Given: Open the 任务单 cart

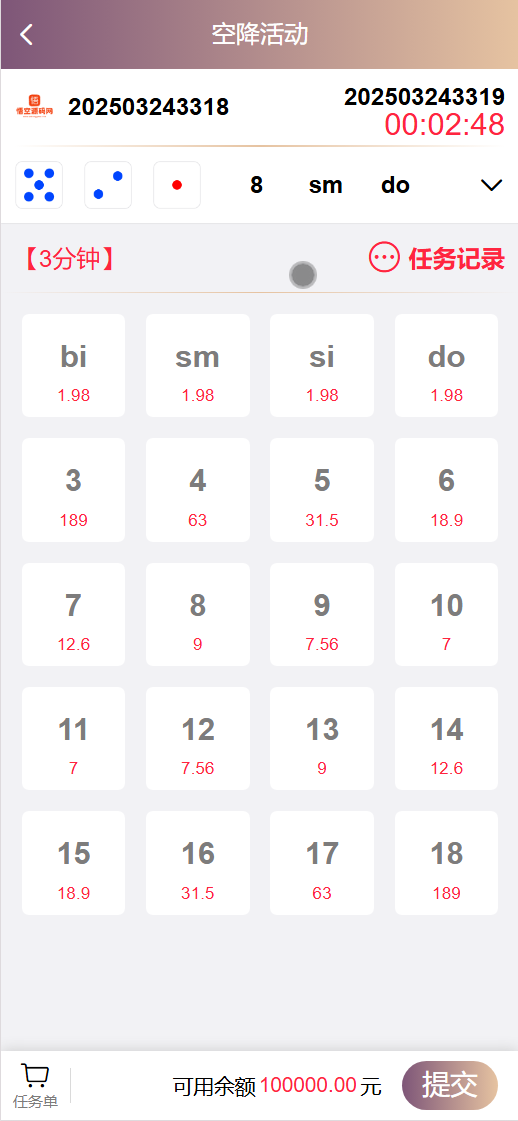Looking at the screenshot, I should (x=35, y=1086).
